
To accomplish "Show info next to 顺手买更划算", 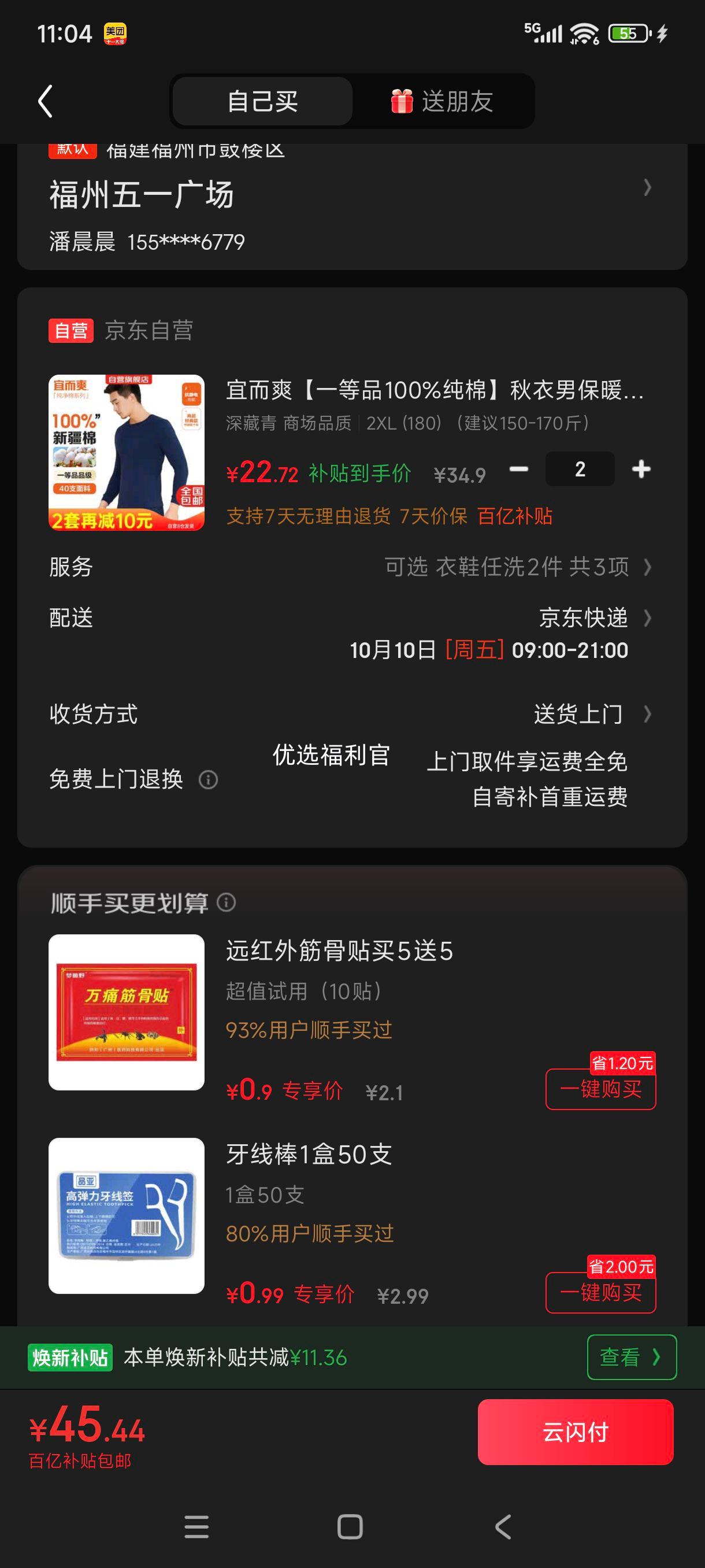I will (227, 902).
